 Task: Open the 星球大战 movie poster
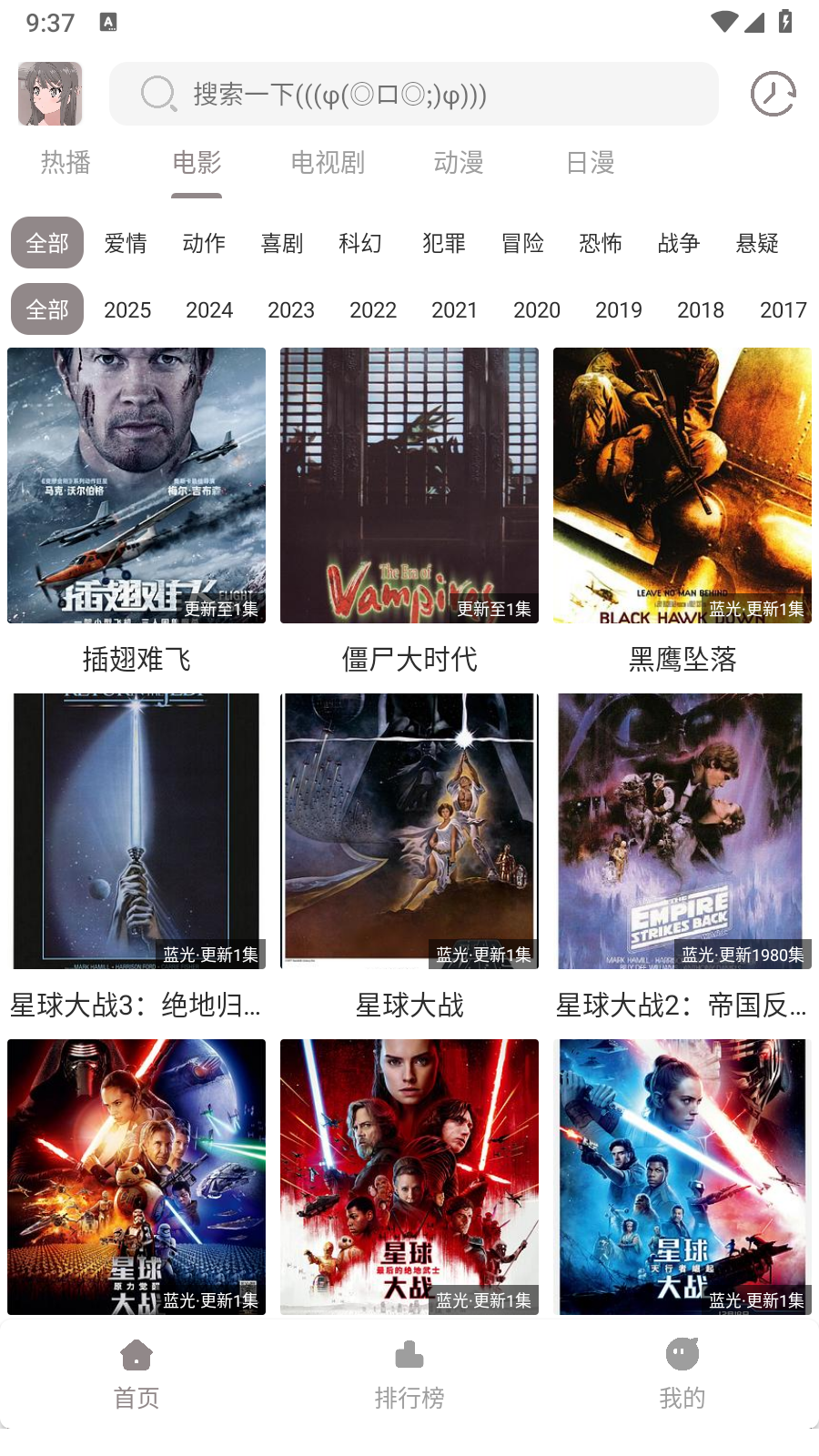[409, 830]
